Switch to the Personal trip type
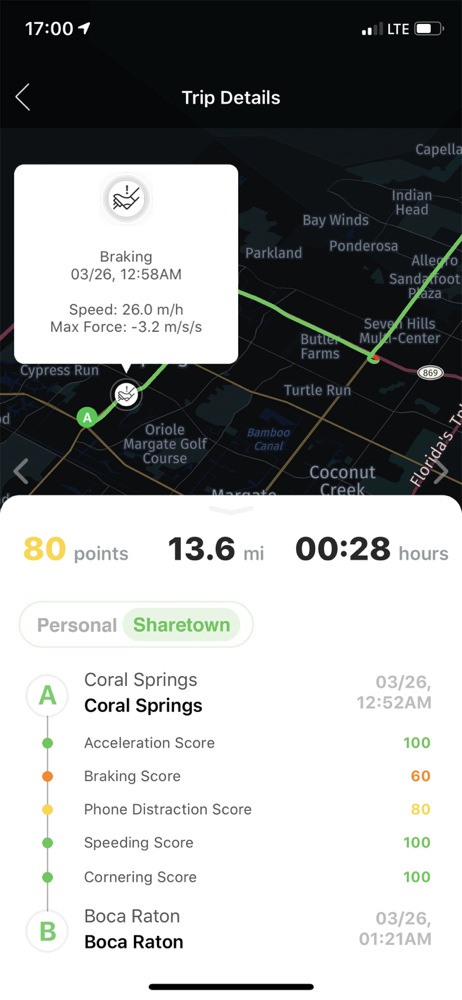The width and height of the screenshot is (462, 1000). [x=77, y=625]
